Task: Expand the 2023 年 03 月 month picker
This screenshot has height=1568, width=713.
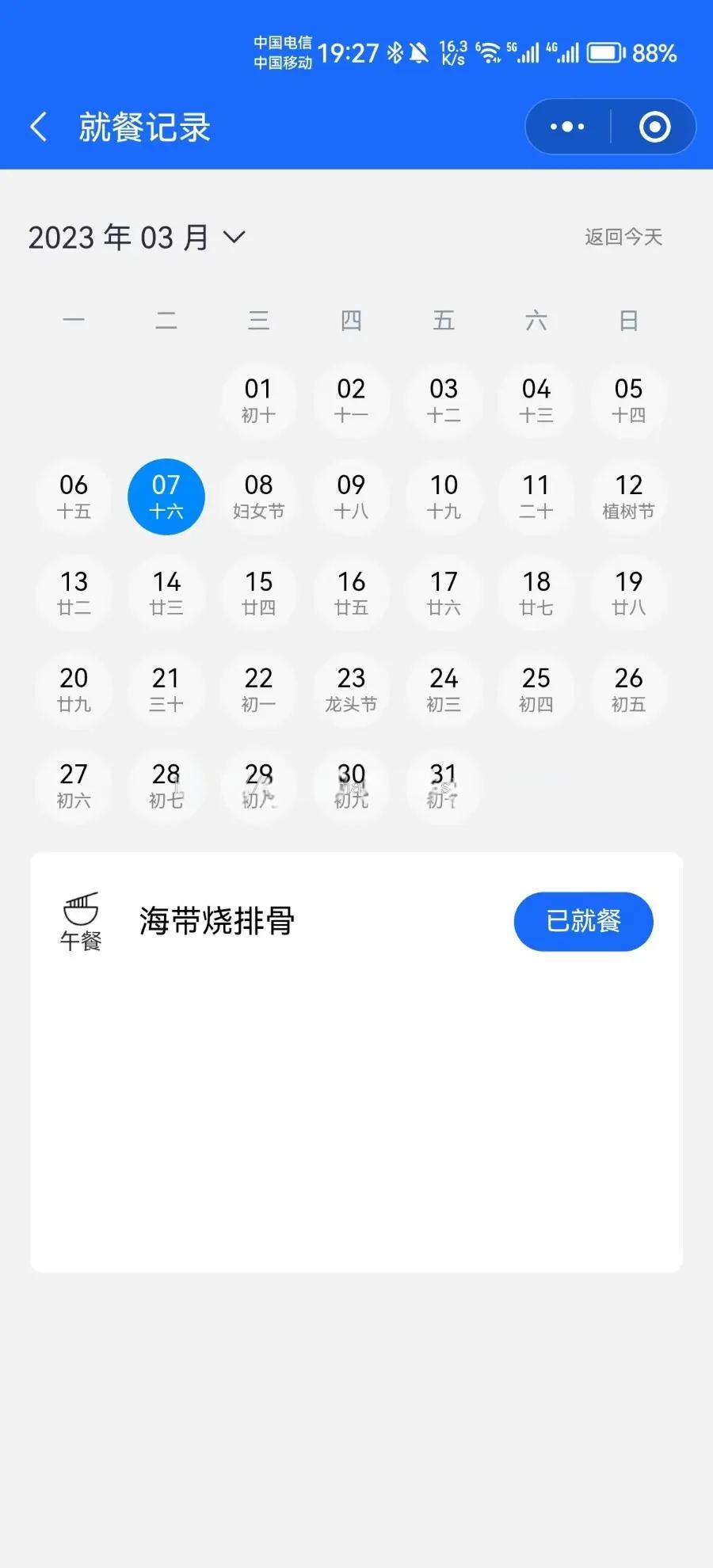Action: (x=137, y=238)
